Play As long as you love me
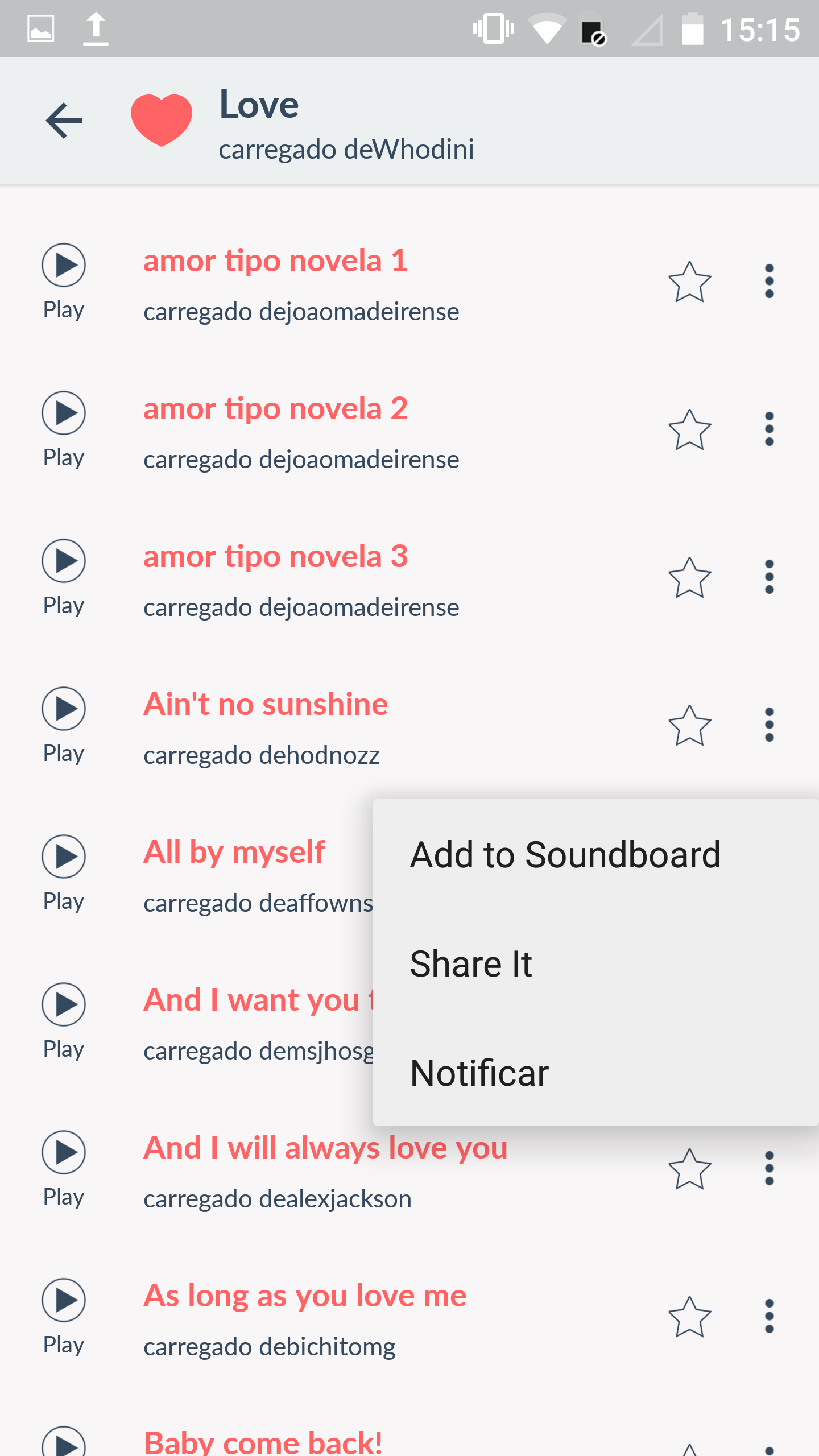The height and width of the screenshot is (1456, 819). (x=64, y=1316)
